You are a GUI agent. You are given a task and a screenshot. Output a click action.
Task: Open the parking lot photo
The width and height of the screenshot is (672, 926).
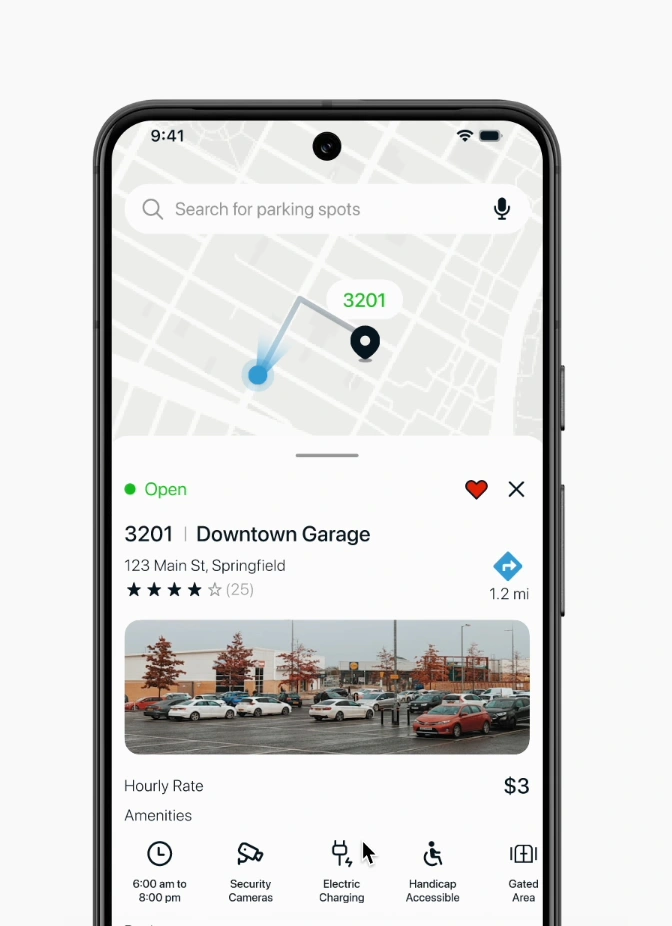click(327, 687)
